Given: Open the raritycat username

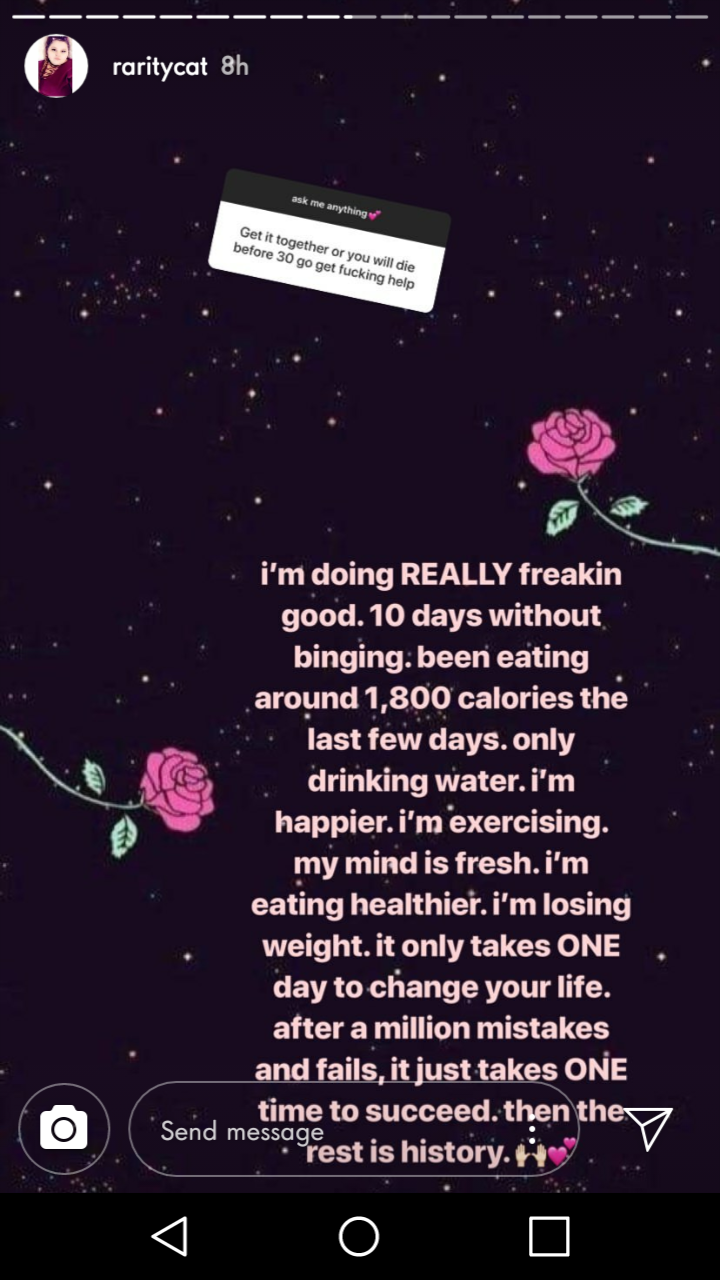Looking at the screenshot, I should (x=160, y=66).
